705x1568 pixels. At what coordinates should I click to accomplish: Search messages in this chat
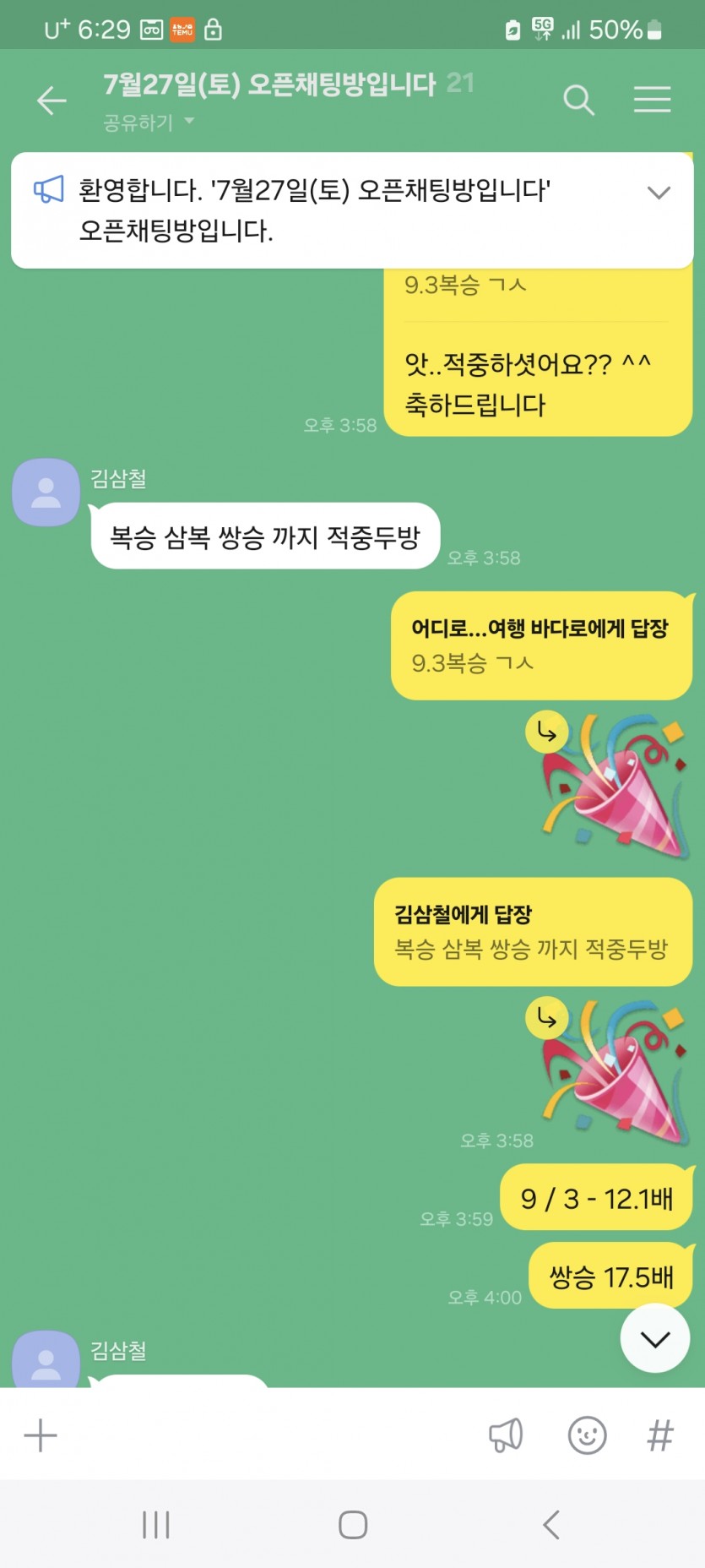pyautogui.click(x=578, y=100)
